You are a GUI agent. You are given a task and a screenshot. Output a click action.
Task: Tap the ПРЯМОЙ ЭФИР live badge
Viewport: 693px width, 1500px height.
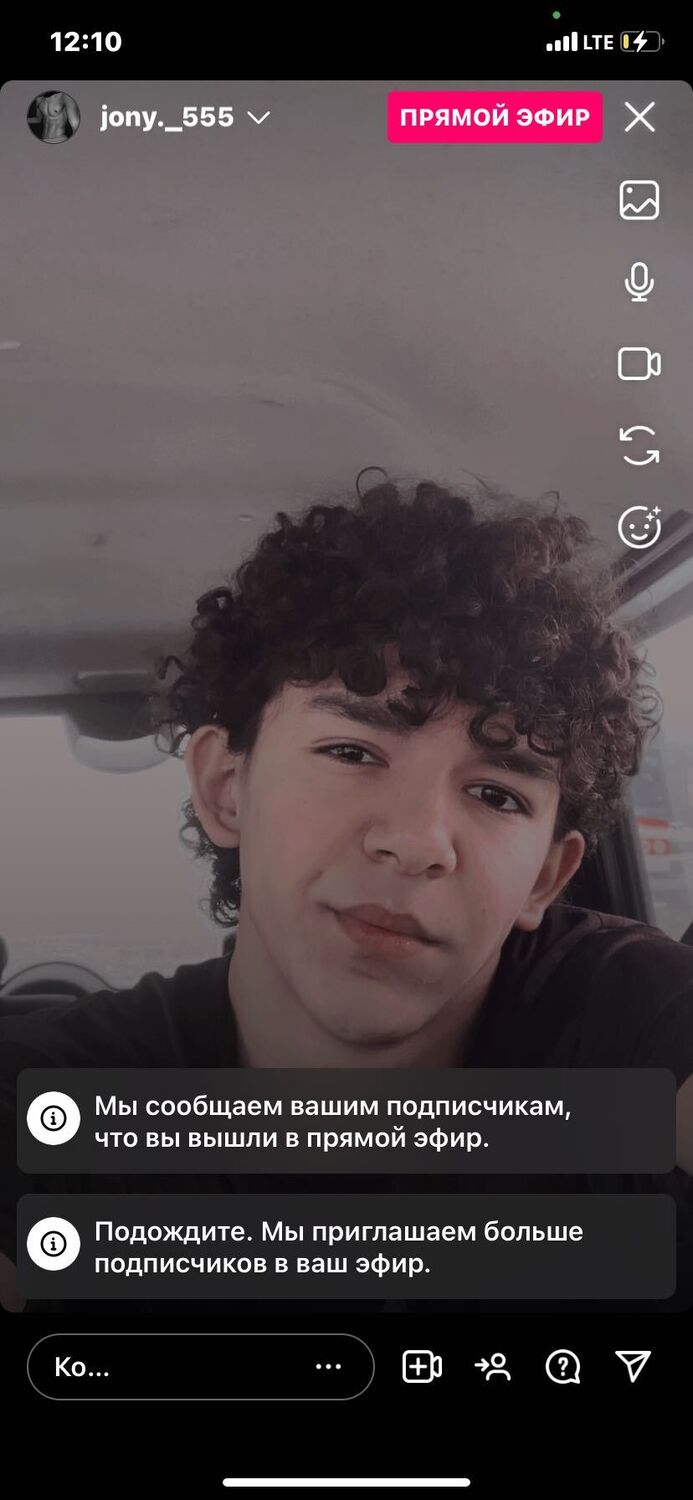coord(495,118)
